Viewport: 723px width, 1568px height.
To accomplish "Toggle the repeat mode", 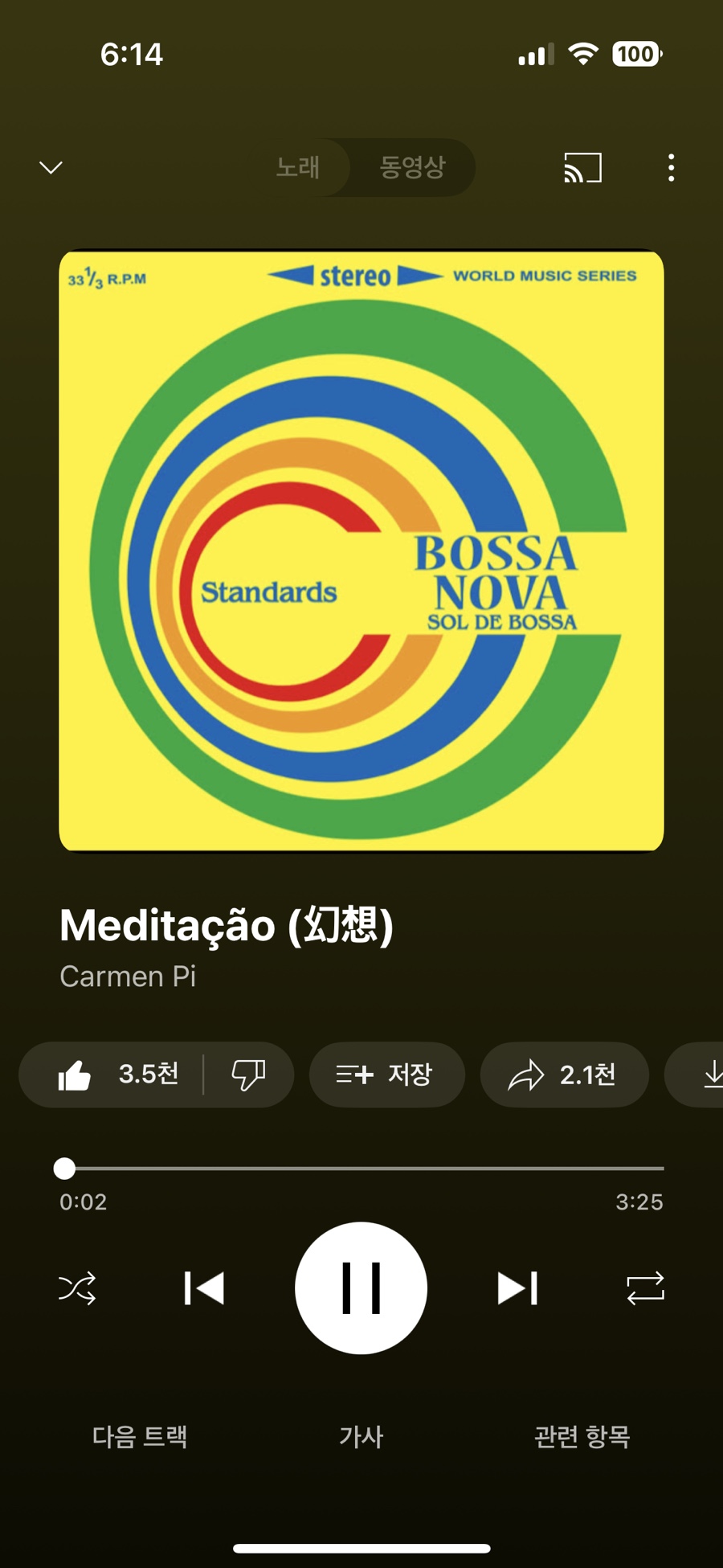I will (x=645, y=1288).
